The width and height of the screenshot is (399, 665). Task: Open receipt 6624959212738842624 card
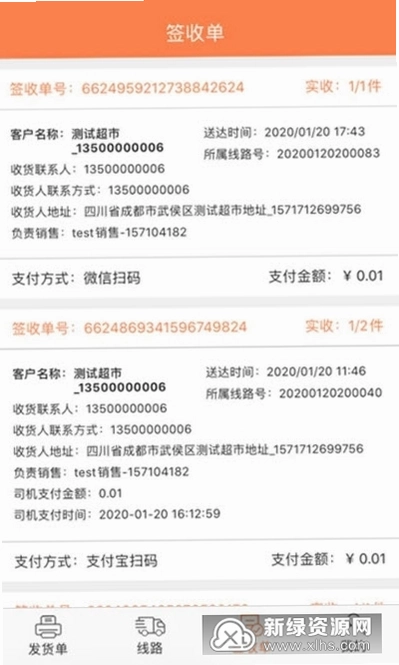[198, 183]
